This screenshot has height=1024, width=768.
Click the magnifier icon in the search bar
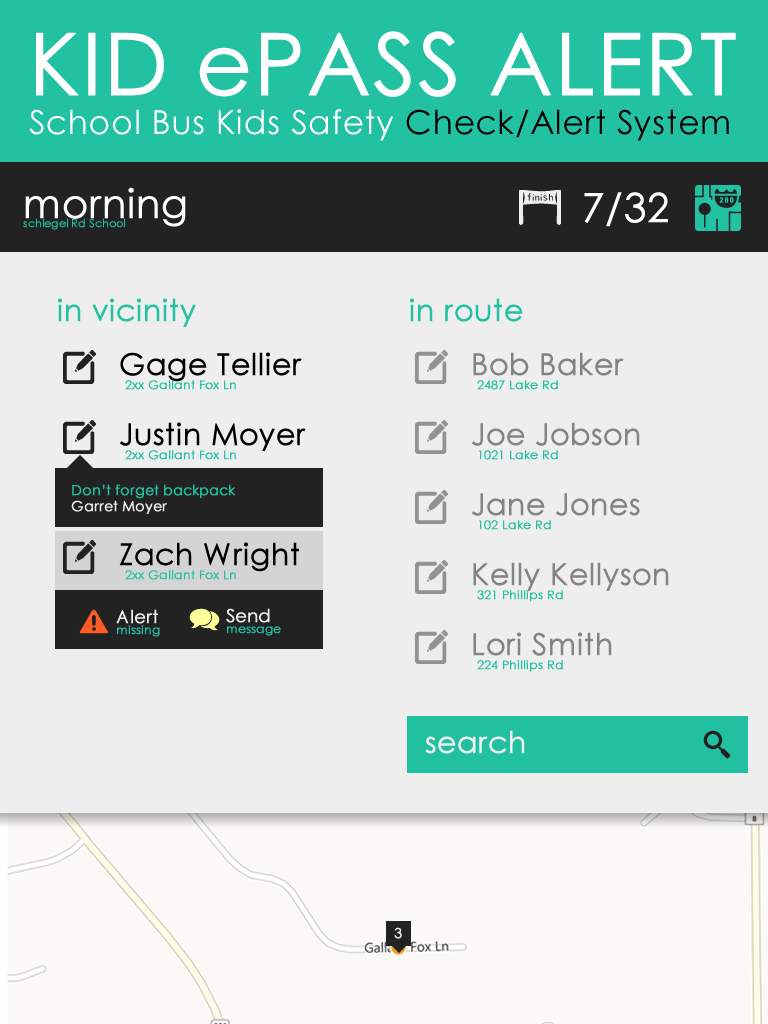(x=716, y=744)
